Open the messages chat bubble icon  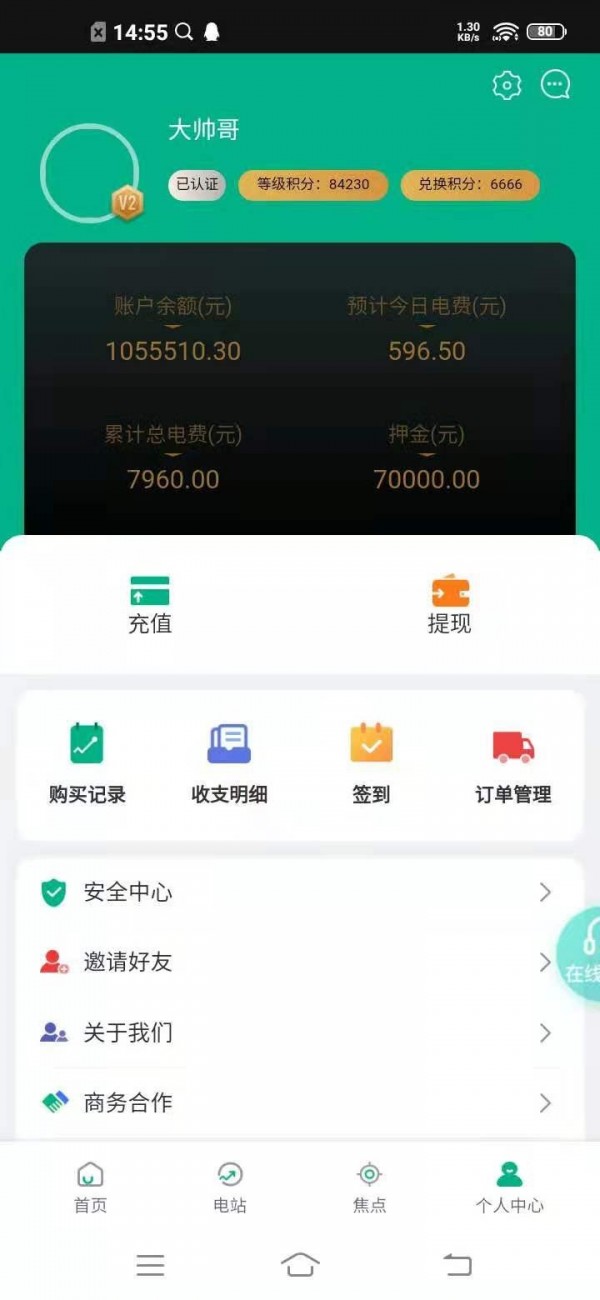click(x=555, y=85)
